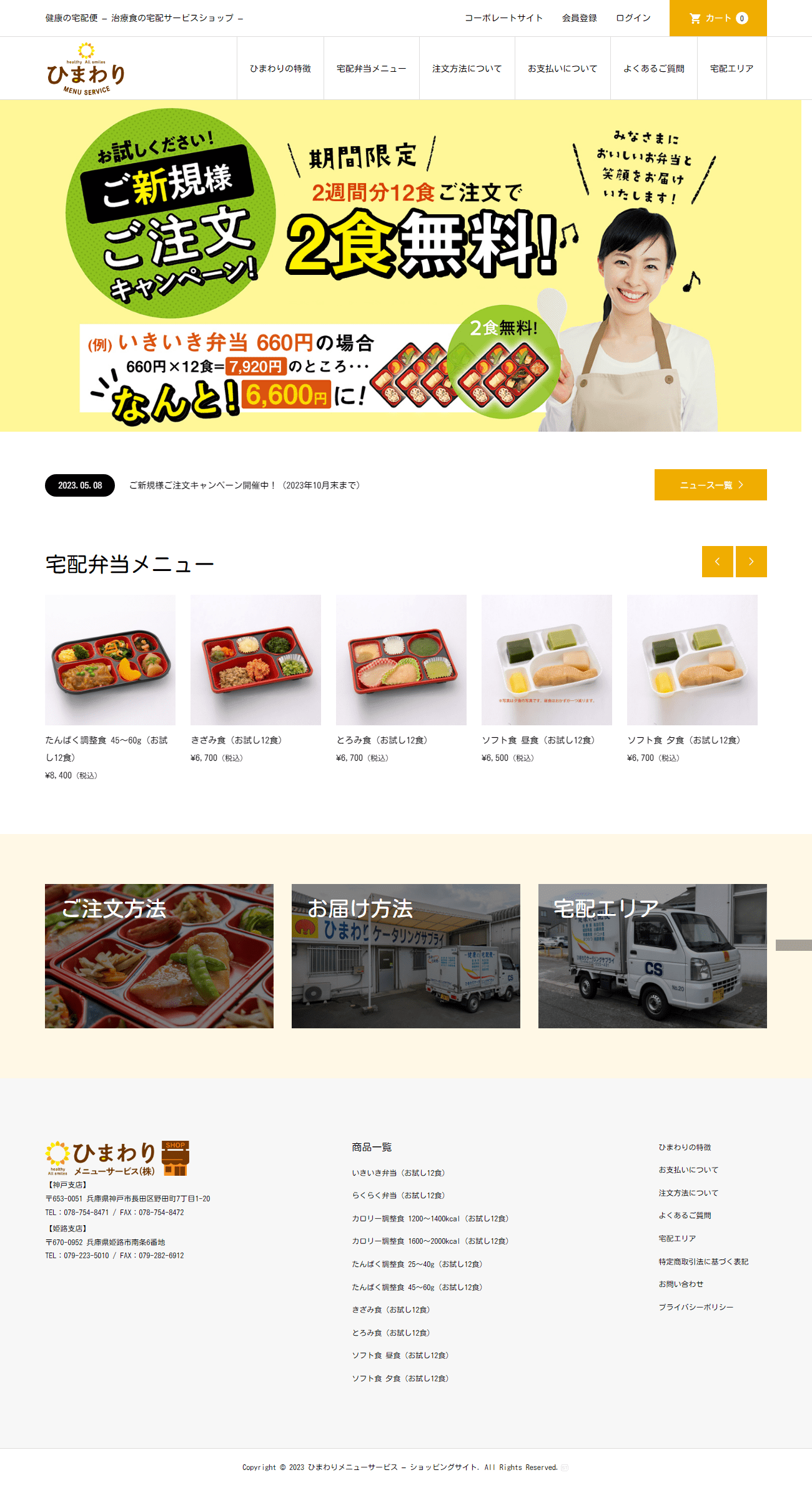Visit the コーポレートサイト link
Image resolution: width=812 pixels, height=1485 pixels.
[503, 18]
